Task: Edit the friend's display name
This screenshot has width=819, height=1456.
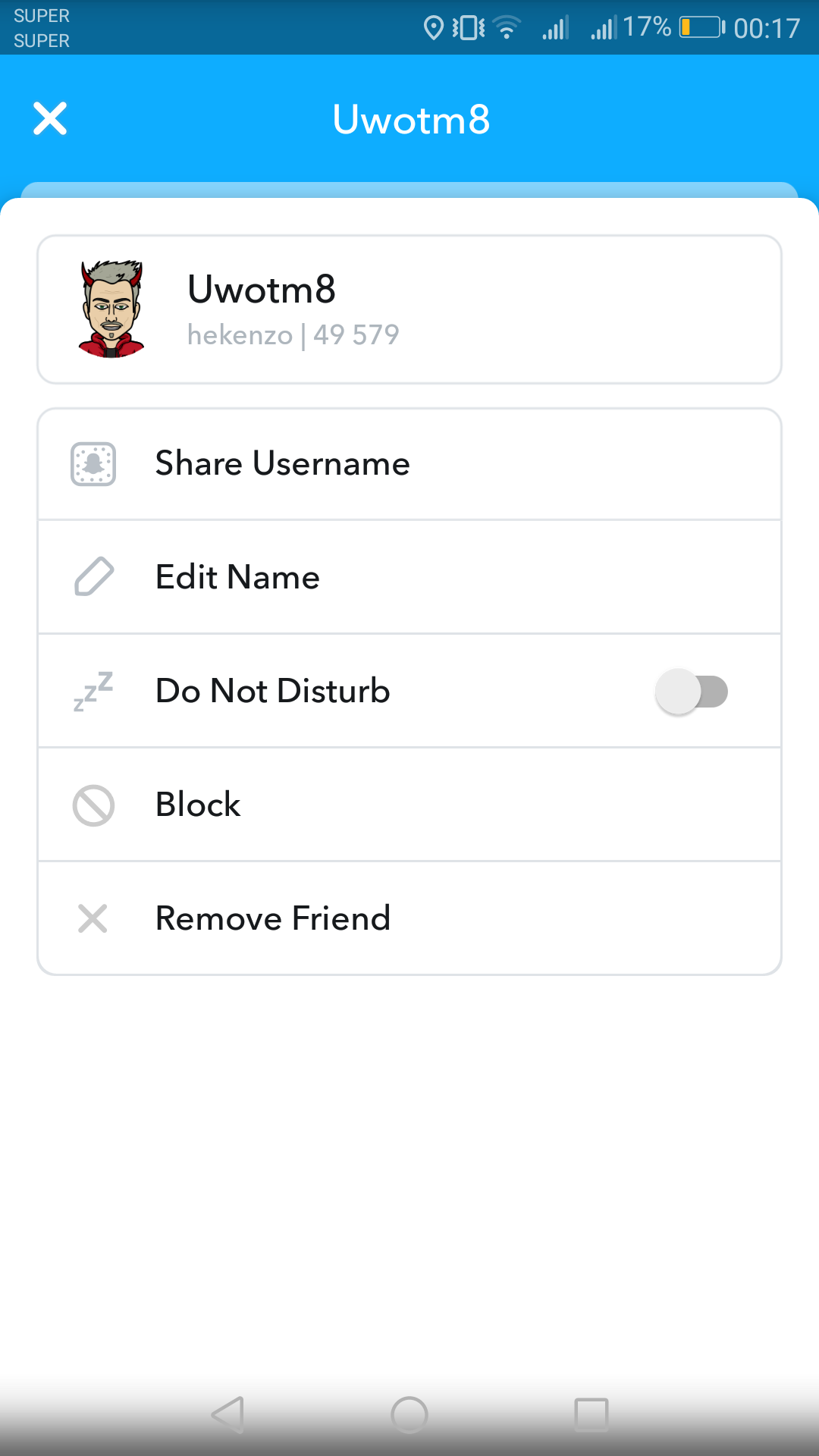Action: point(409,577)
